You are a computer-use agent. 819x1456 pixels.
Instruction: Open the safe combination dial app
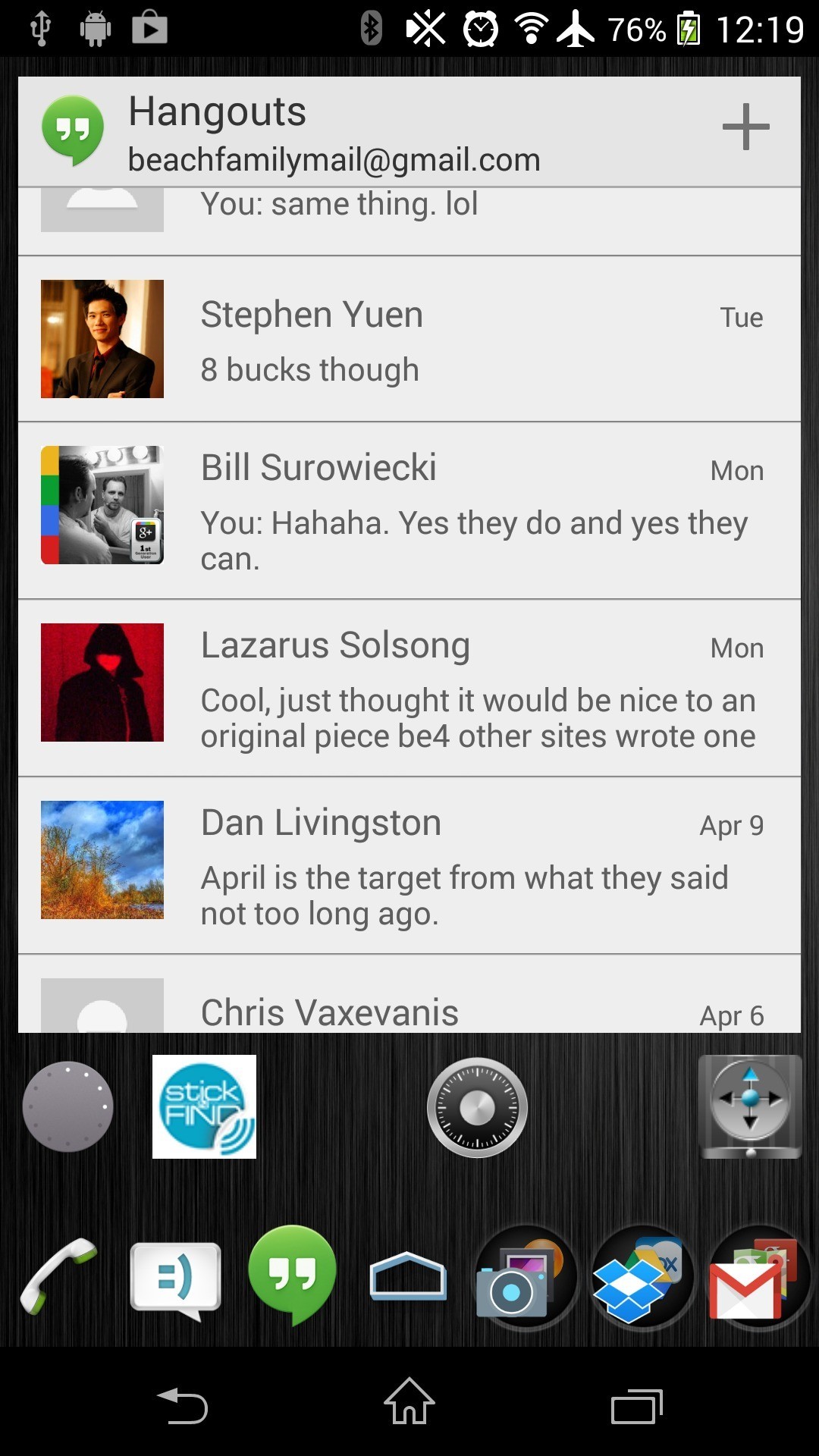click(477, 1107)
